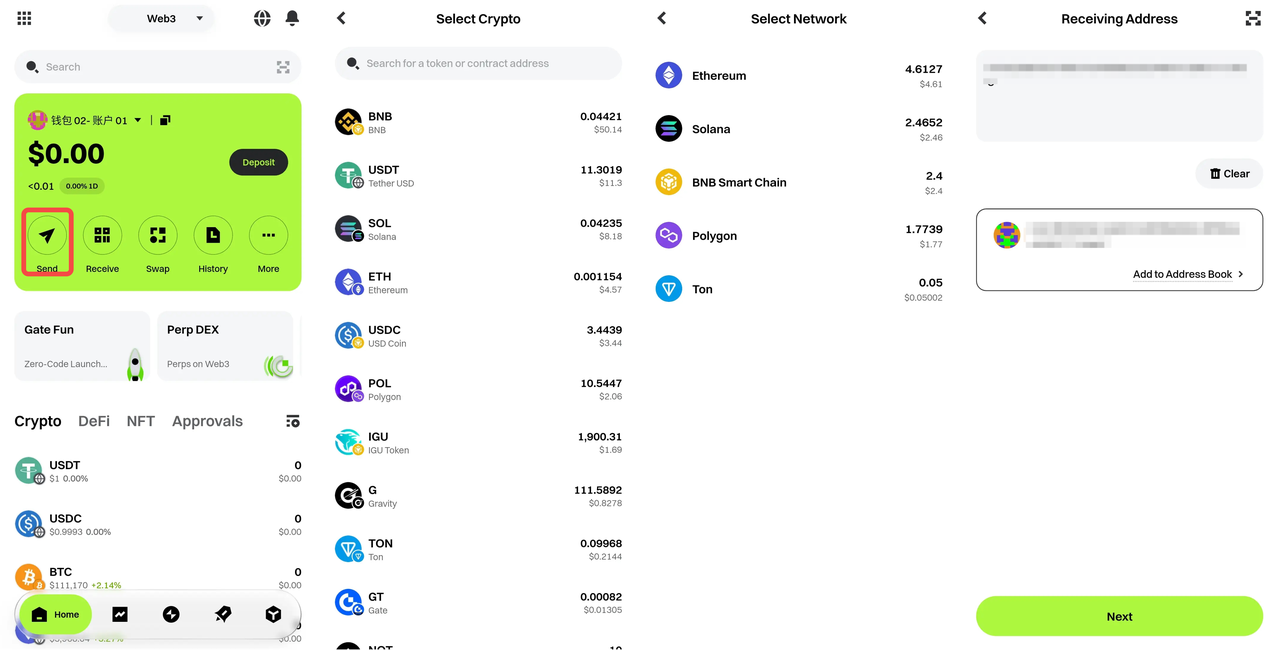Select BNB in the crypto list
1280x650 pixels.
coord(478,123)
